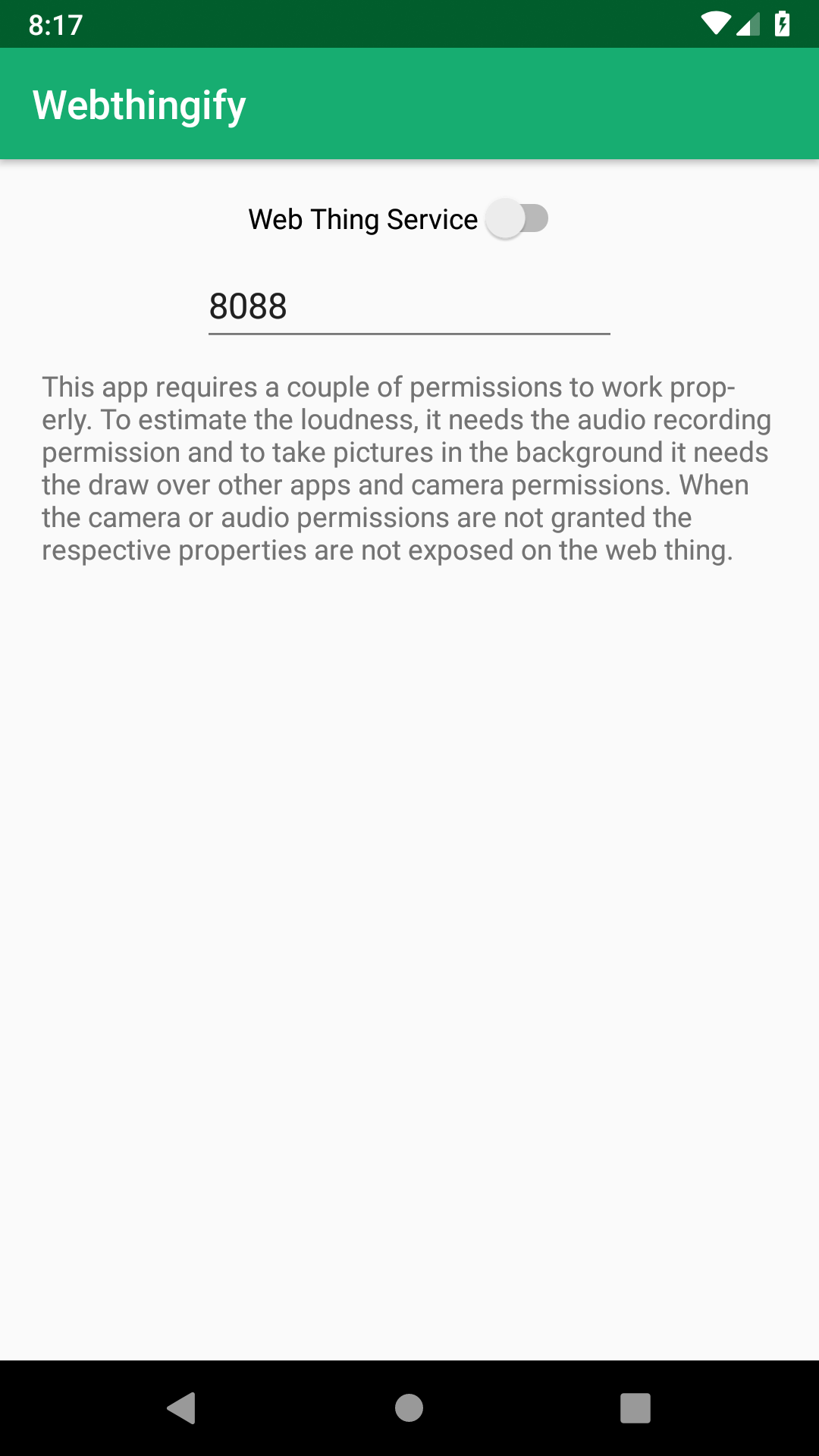
Task: Go back using the navigation bar
Action: tap(182, 1408)
